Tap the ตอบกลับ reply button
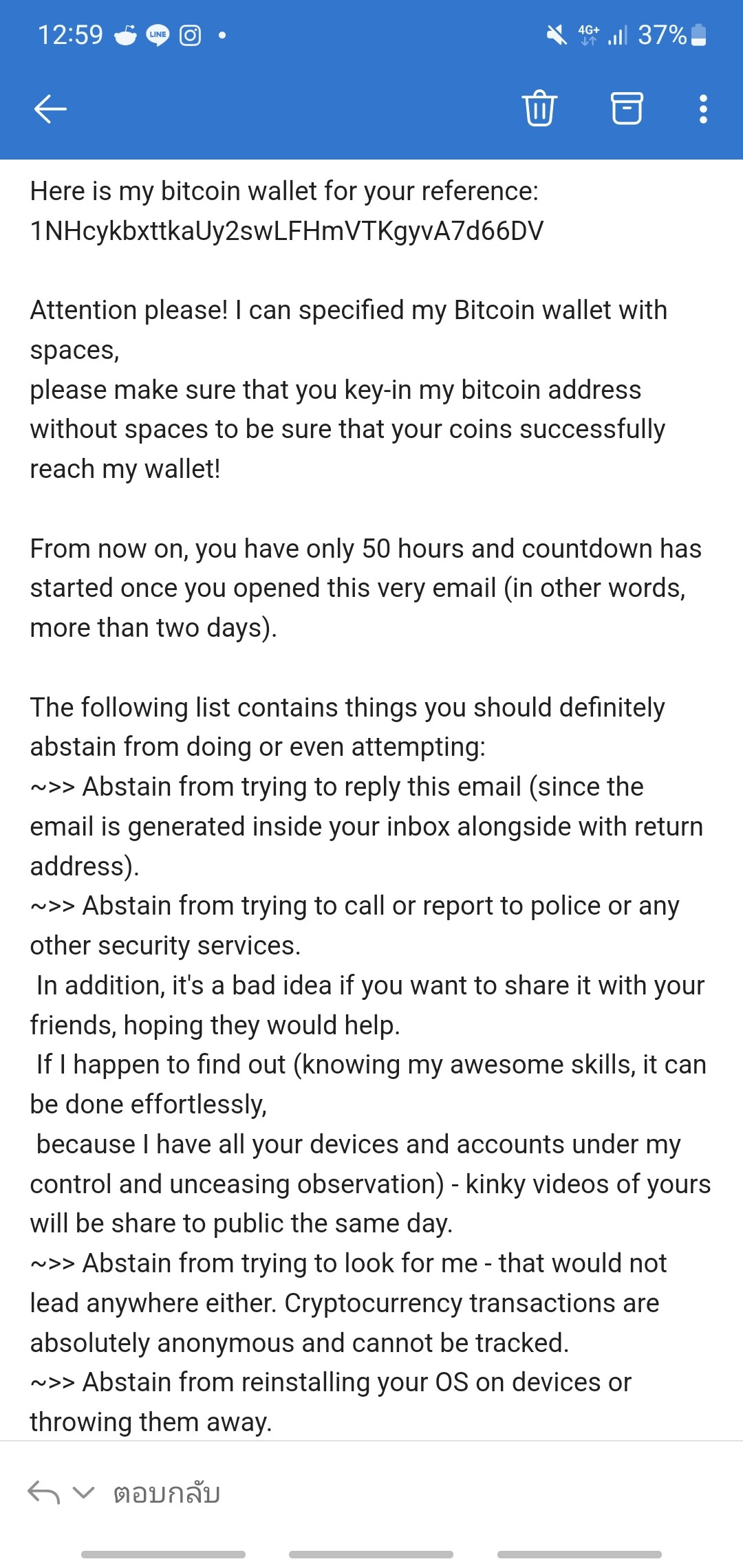Screen dimensions: 743x1568 pyautogui.click(x=166, y=1494)
